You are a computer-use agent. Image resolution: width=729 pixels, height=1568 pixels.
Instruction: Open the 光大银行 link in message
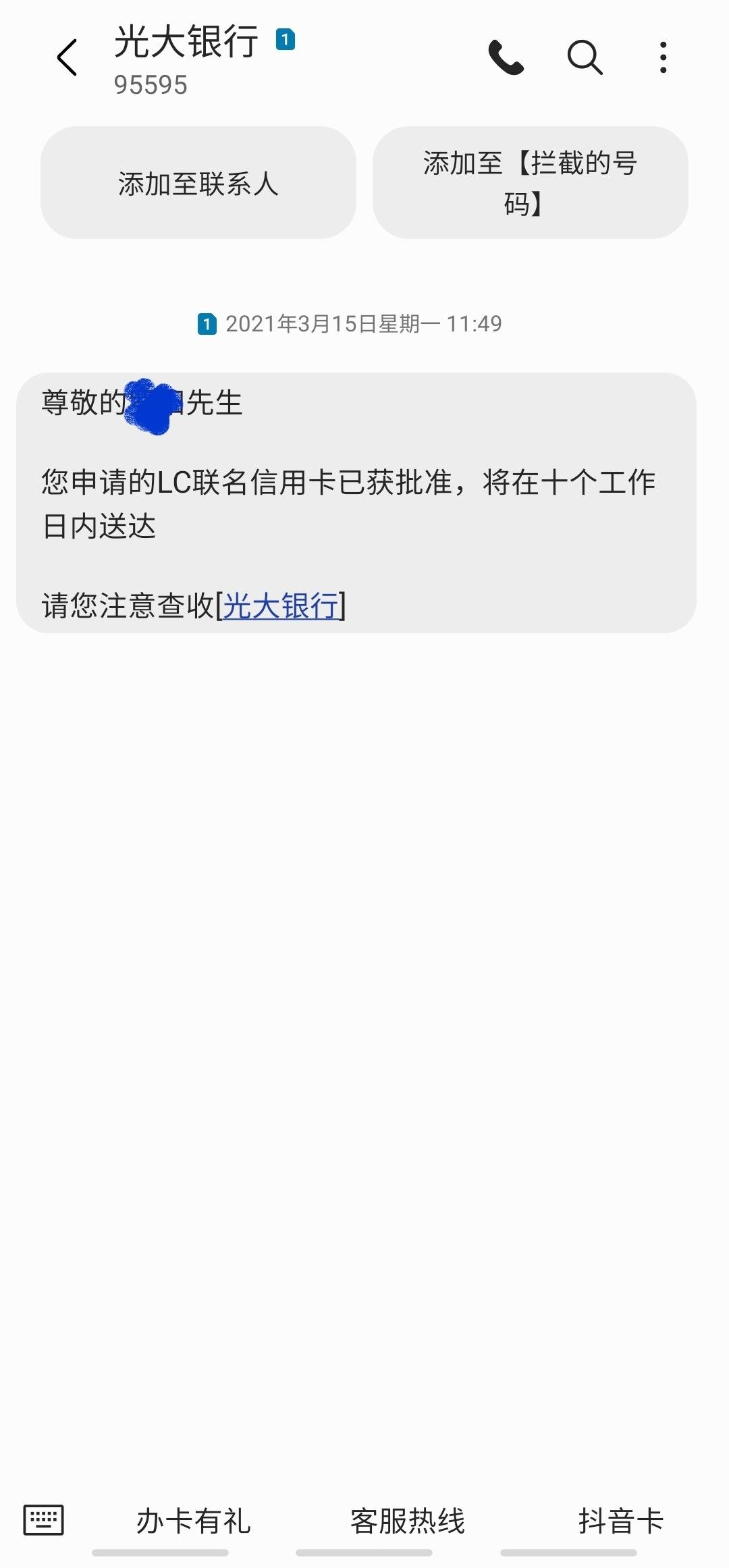pos(280,605)
